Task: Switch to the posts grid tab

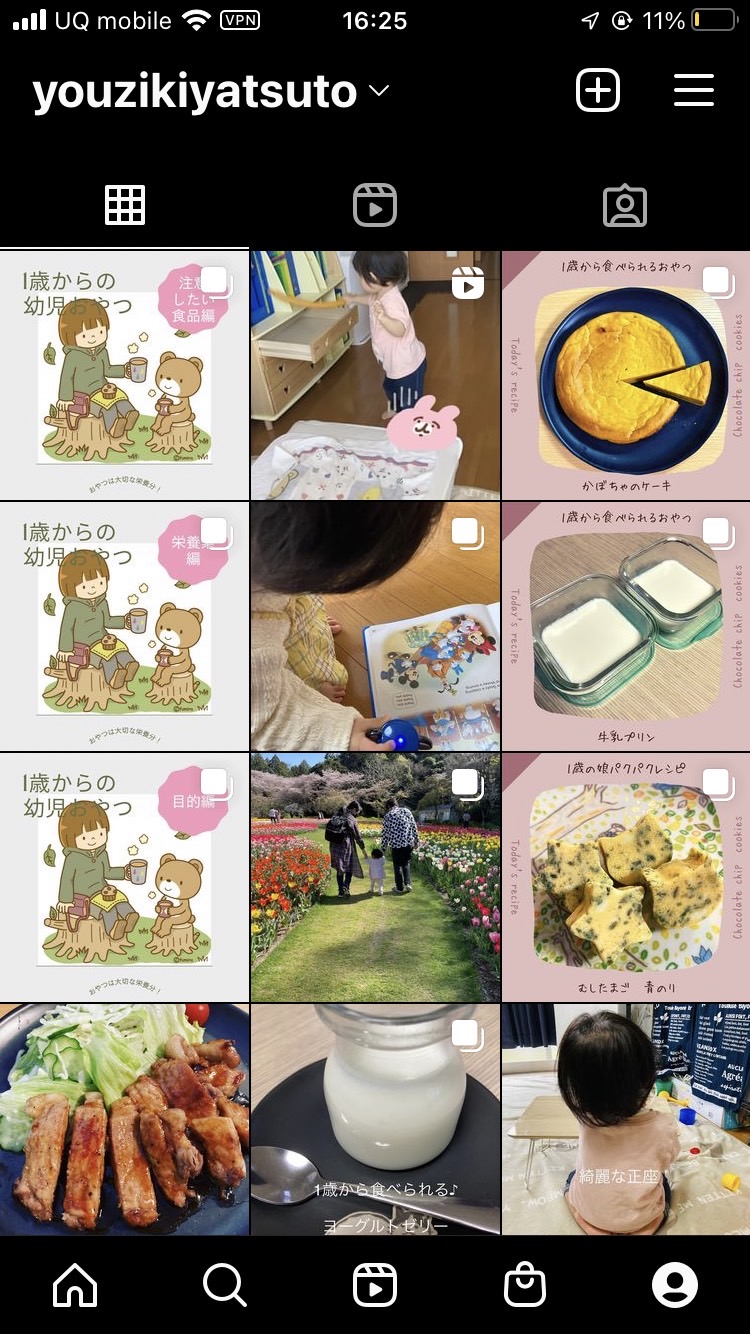Action: click(125, 205)
